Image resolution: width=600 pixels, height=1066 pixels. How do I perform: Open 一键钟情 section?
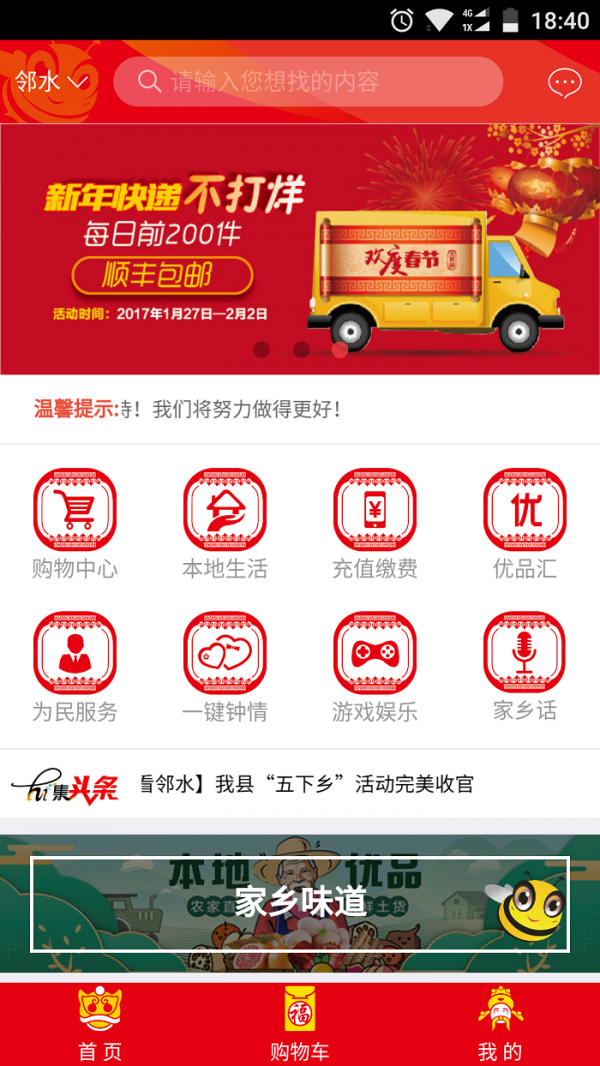coord(225,668)
